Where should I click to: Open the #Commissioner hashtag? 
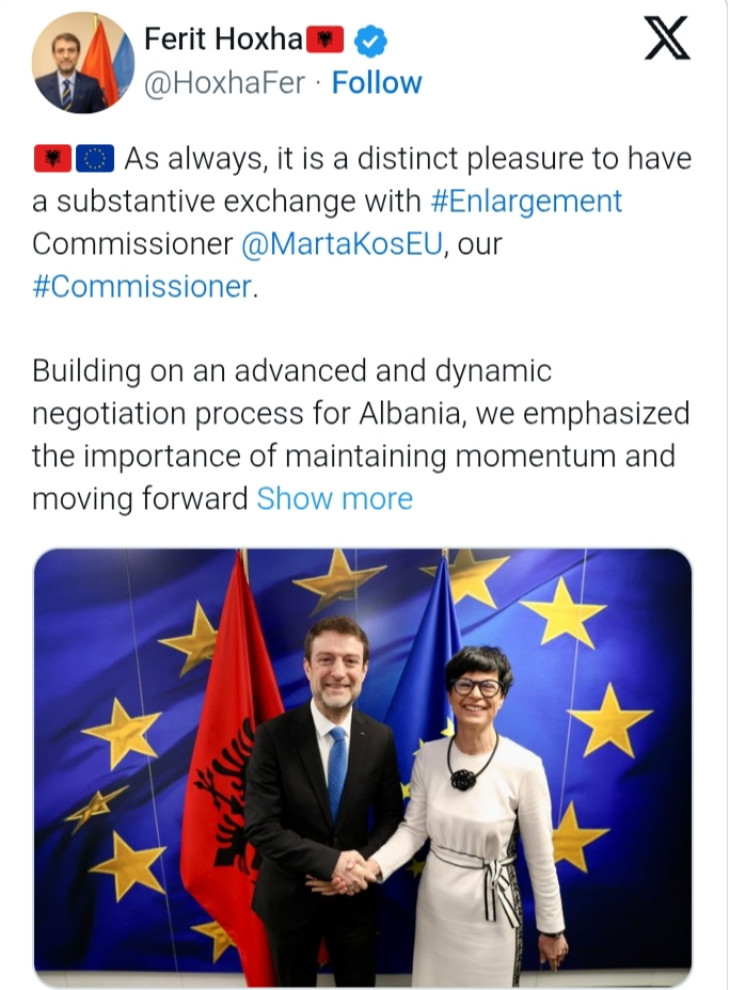(x=142, y=286)
